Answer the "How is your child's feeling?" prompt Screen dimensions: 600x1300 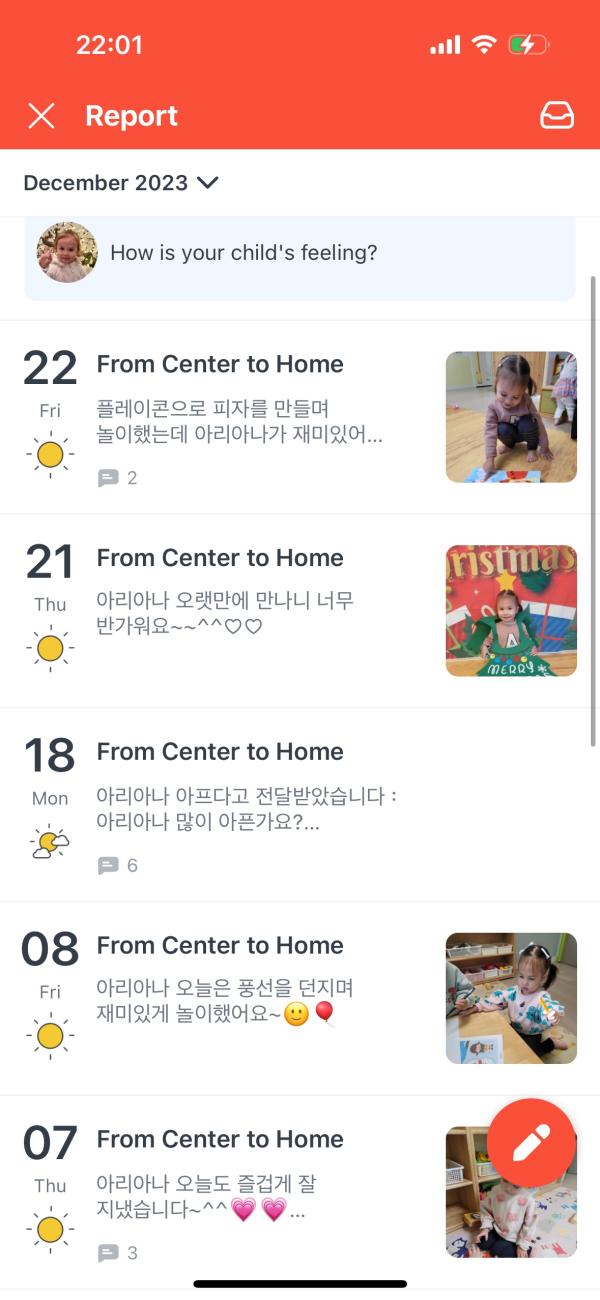pyautogui.click(x=300, y=253)
